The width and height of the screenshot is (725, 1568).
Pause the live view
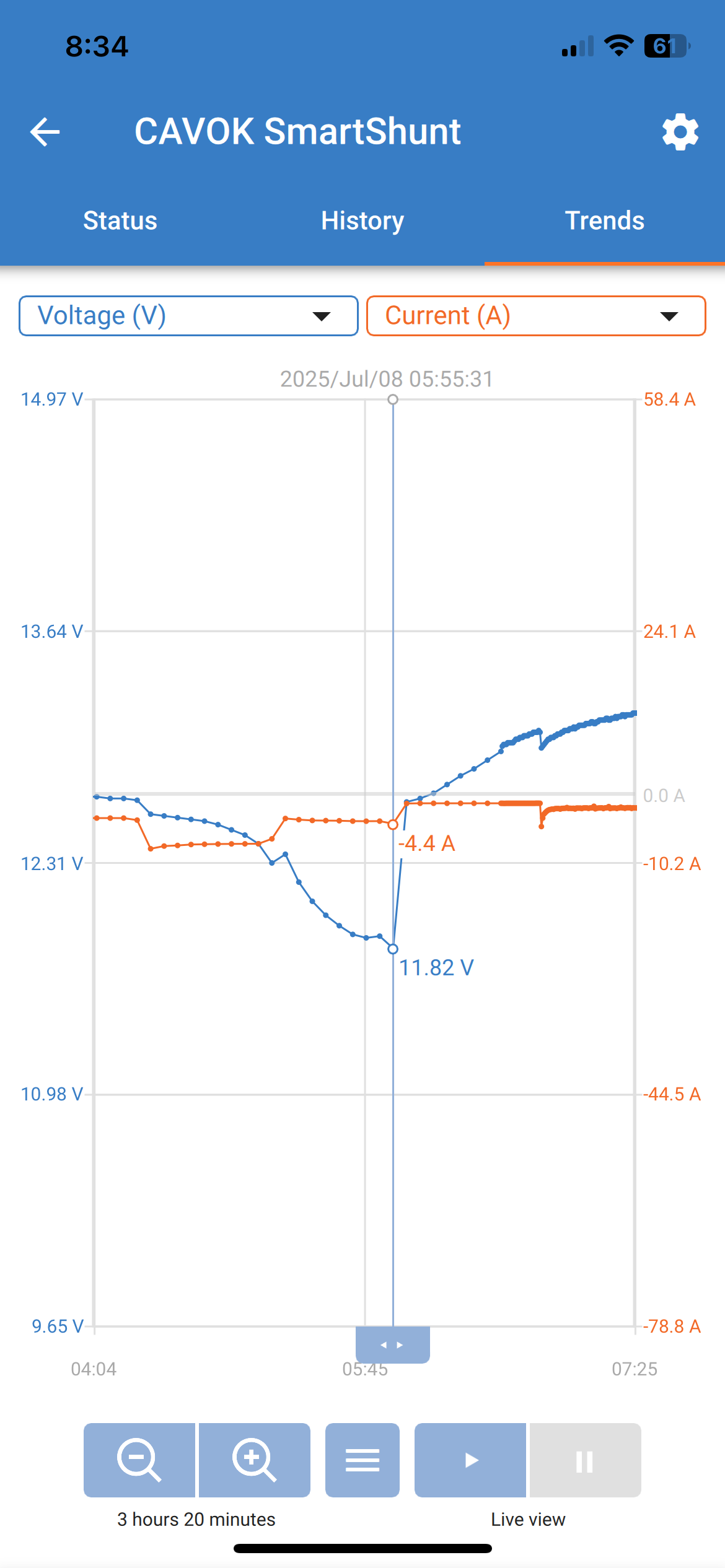tap(585, 1460)
